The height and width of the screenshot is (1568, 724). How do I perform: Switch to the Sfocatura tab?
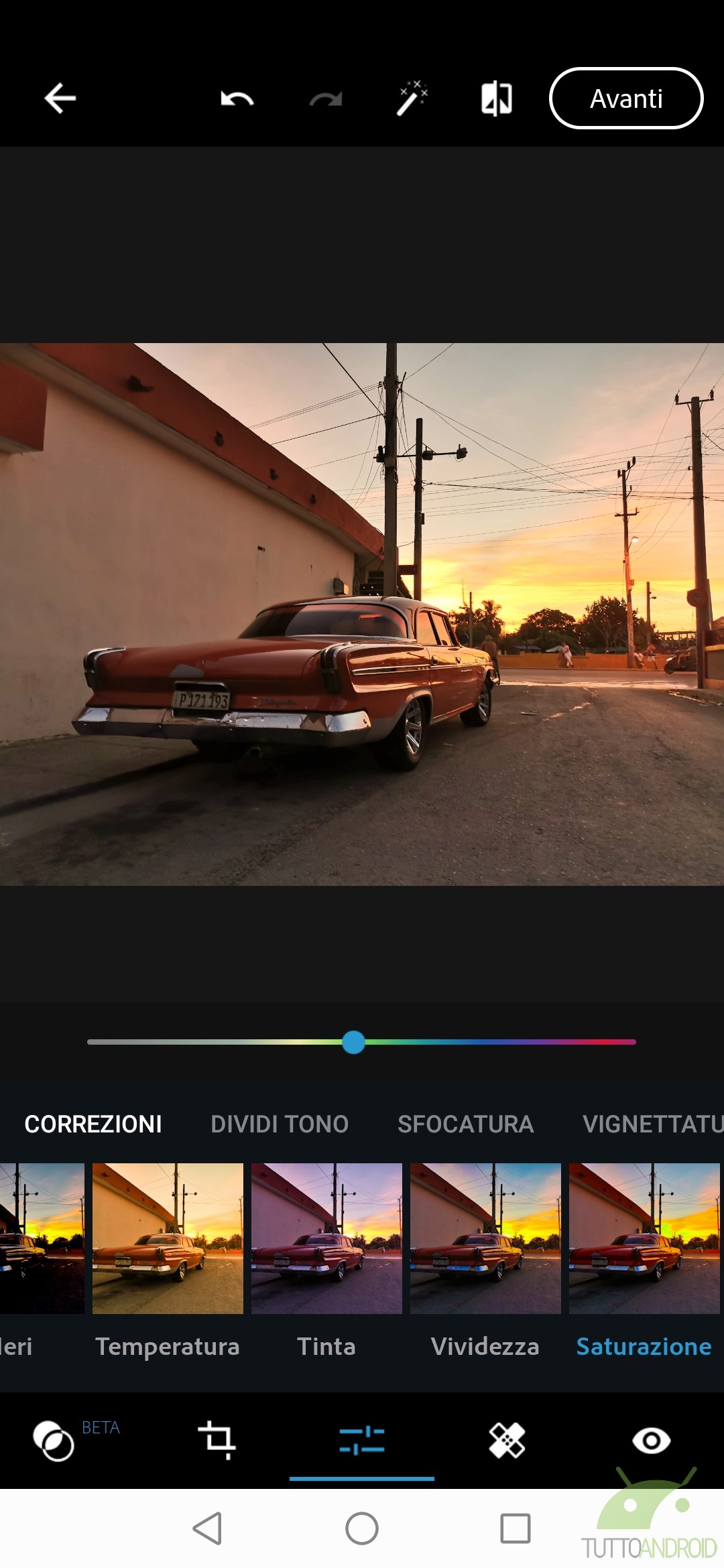[x=465, y=1124]
